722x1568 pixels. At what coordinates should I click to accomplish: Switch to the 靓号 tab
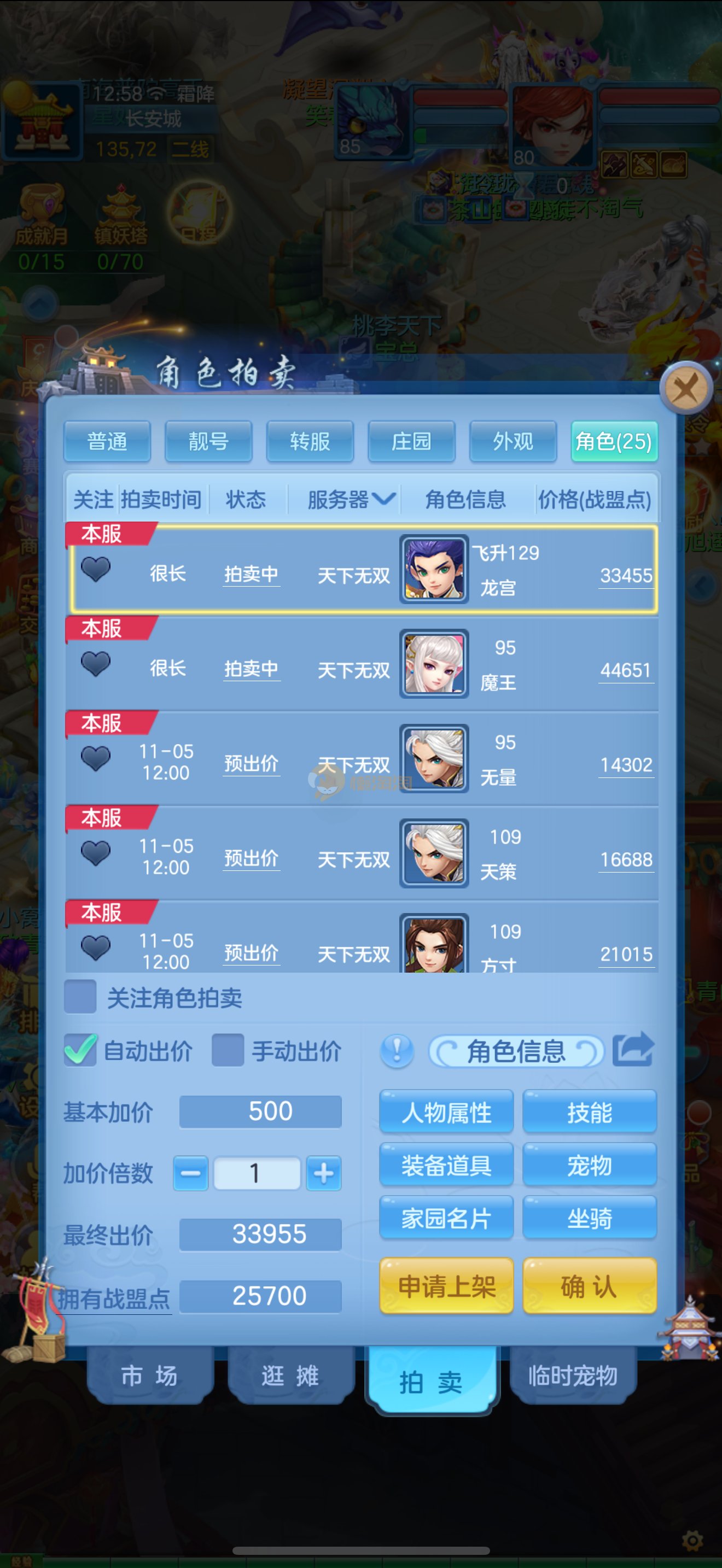208,441
